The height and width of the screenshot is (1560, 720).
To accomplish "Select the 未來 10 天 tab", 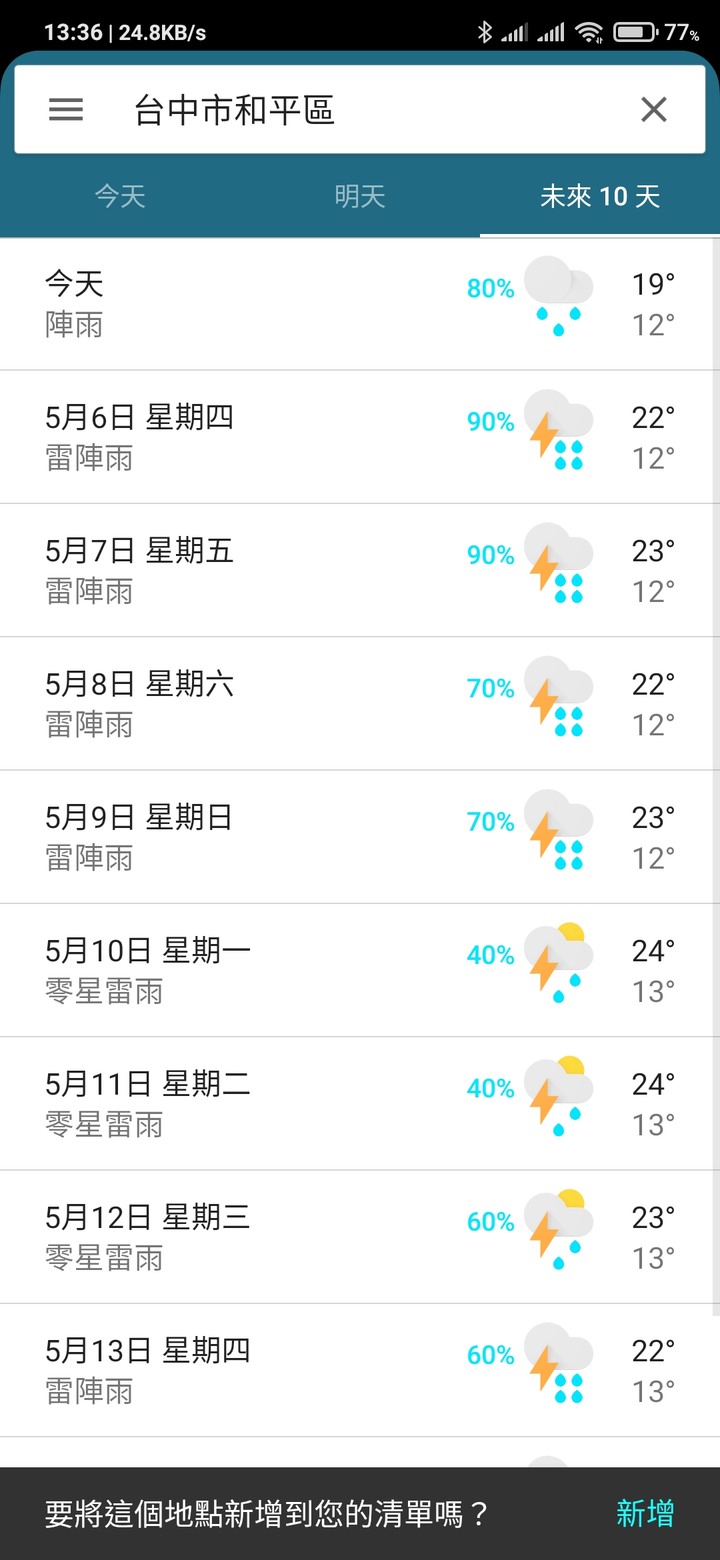I will [600, 196].
